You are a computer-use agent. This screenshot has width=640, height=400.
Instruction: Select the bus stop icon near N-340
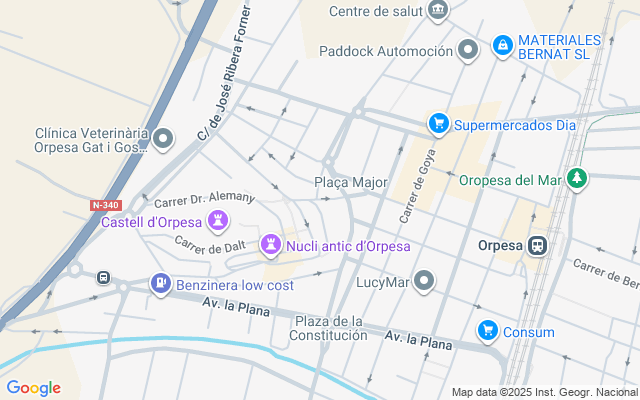pyautogui.click(x=102, y=277)
